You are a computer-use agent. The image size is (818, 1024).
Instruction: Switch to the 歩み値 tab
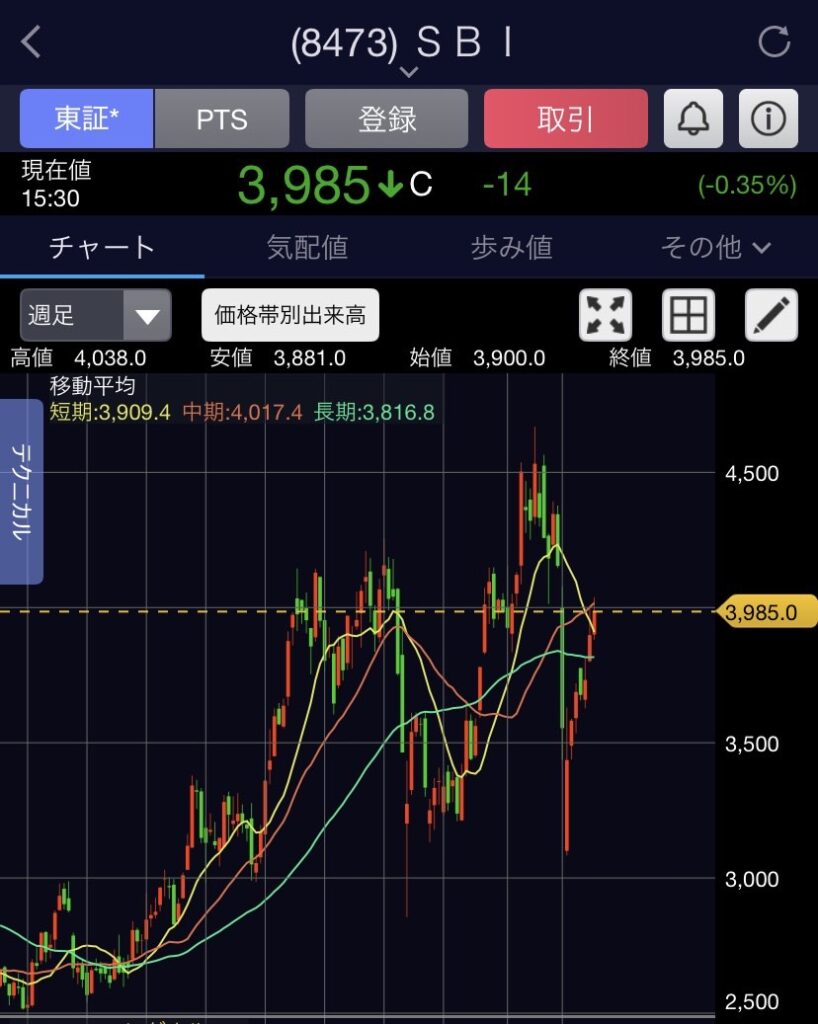pos(511,247)
